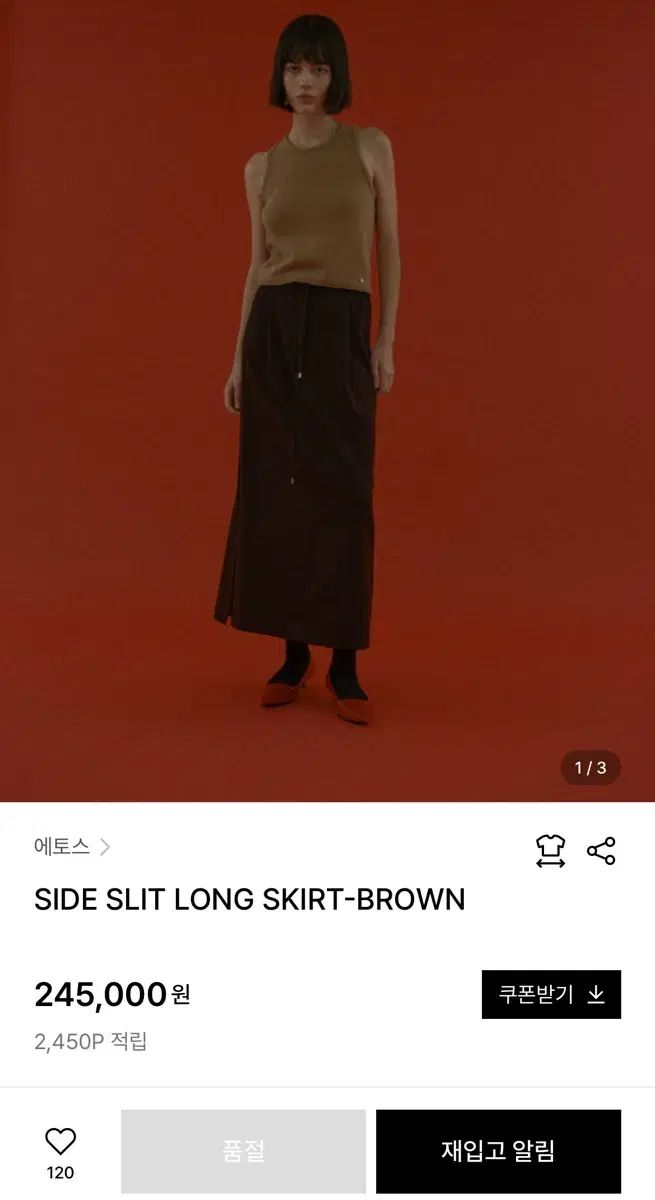The width and height of the screenshot is (655, 1200).
Task: Open the 에토스 brand page link
Action: point(72,847)
